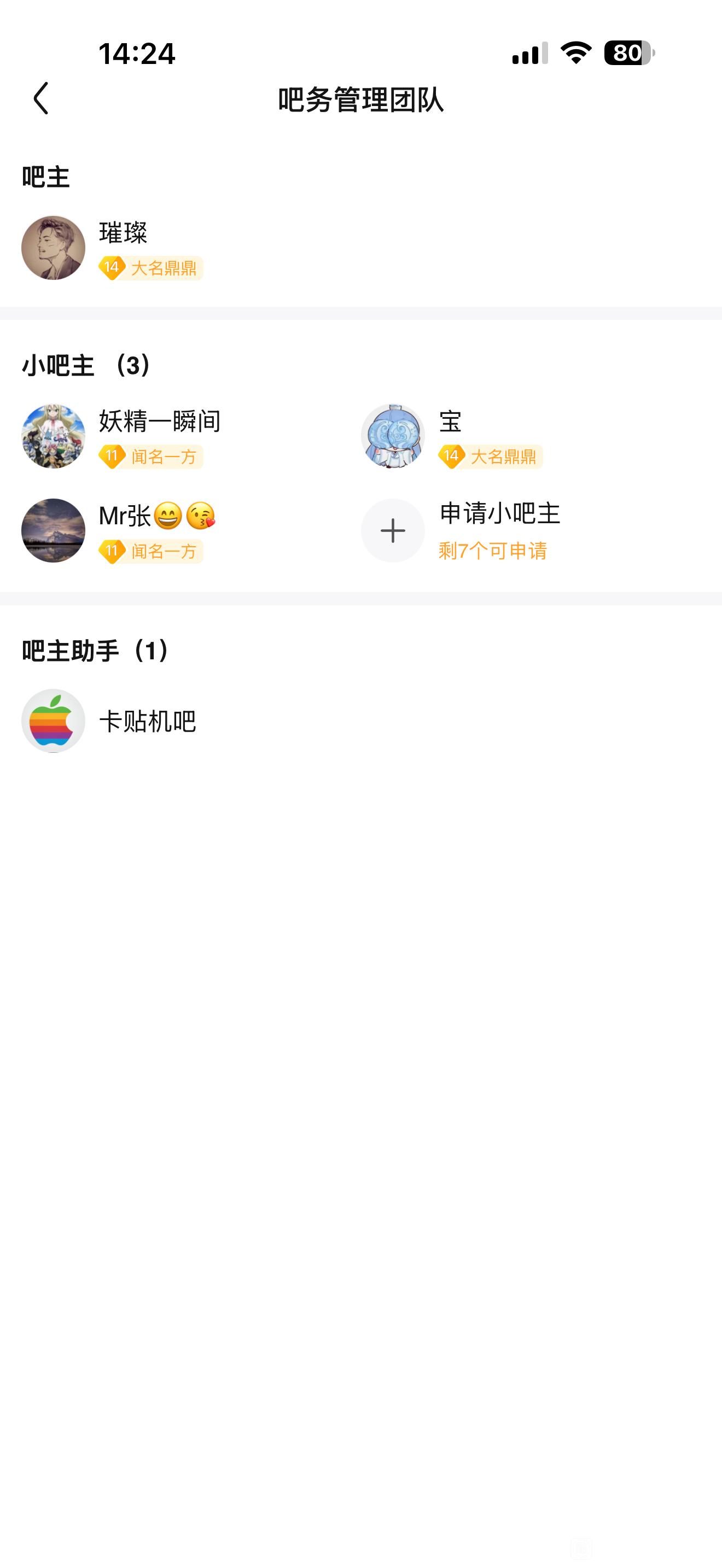Go back from 吧务管理团队 page
The height and width of the screenshot is (1568, 722).
(x=41, y=98)
